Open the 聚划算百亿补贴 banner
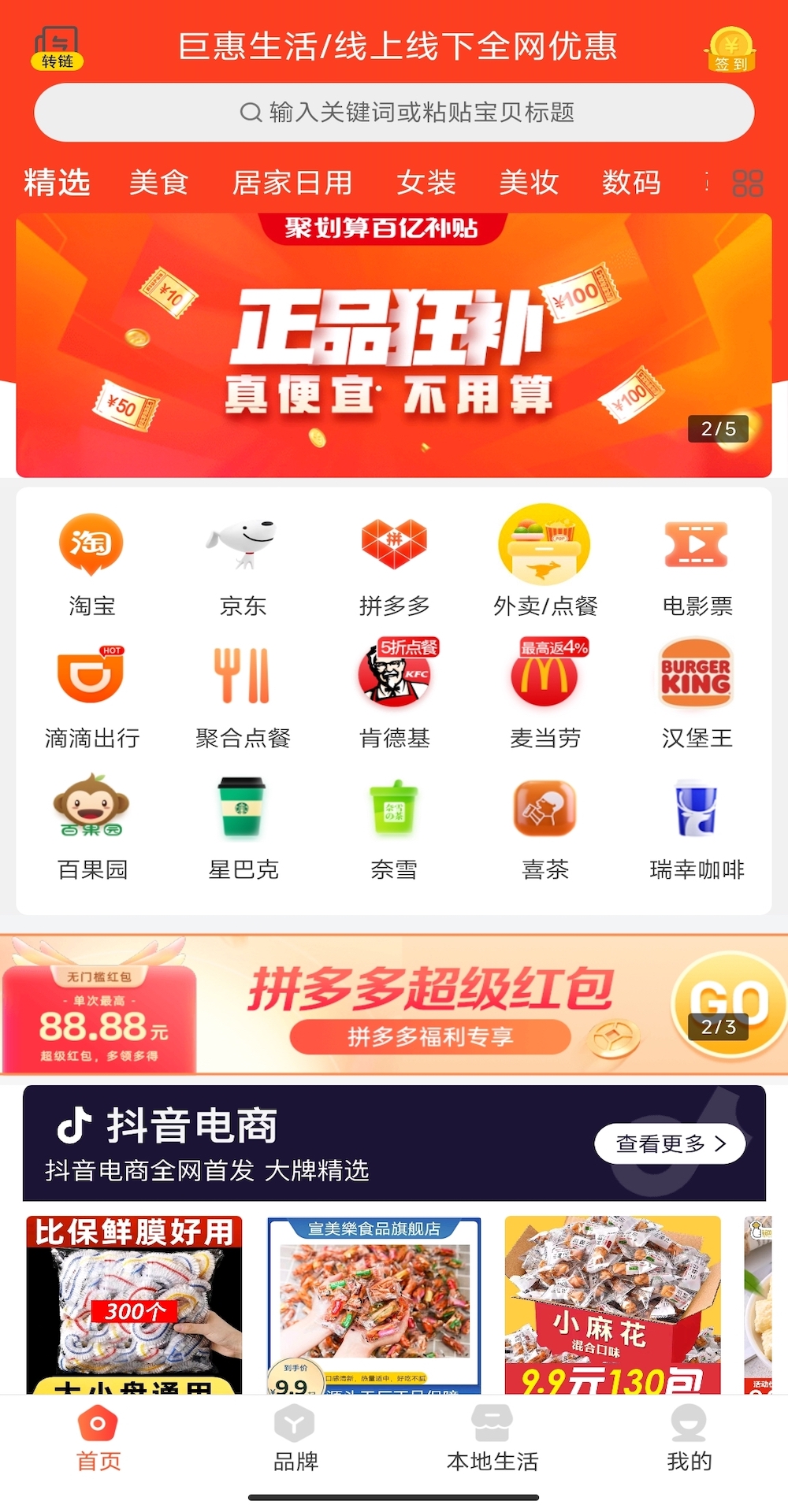This screenshot has width=788, height=1512. click(x=394, y=346)
